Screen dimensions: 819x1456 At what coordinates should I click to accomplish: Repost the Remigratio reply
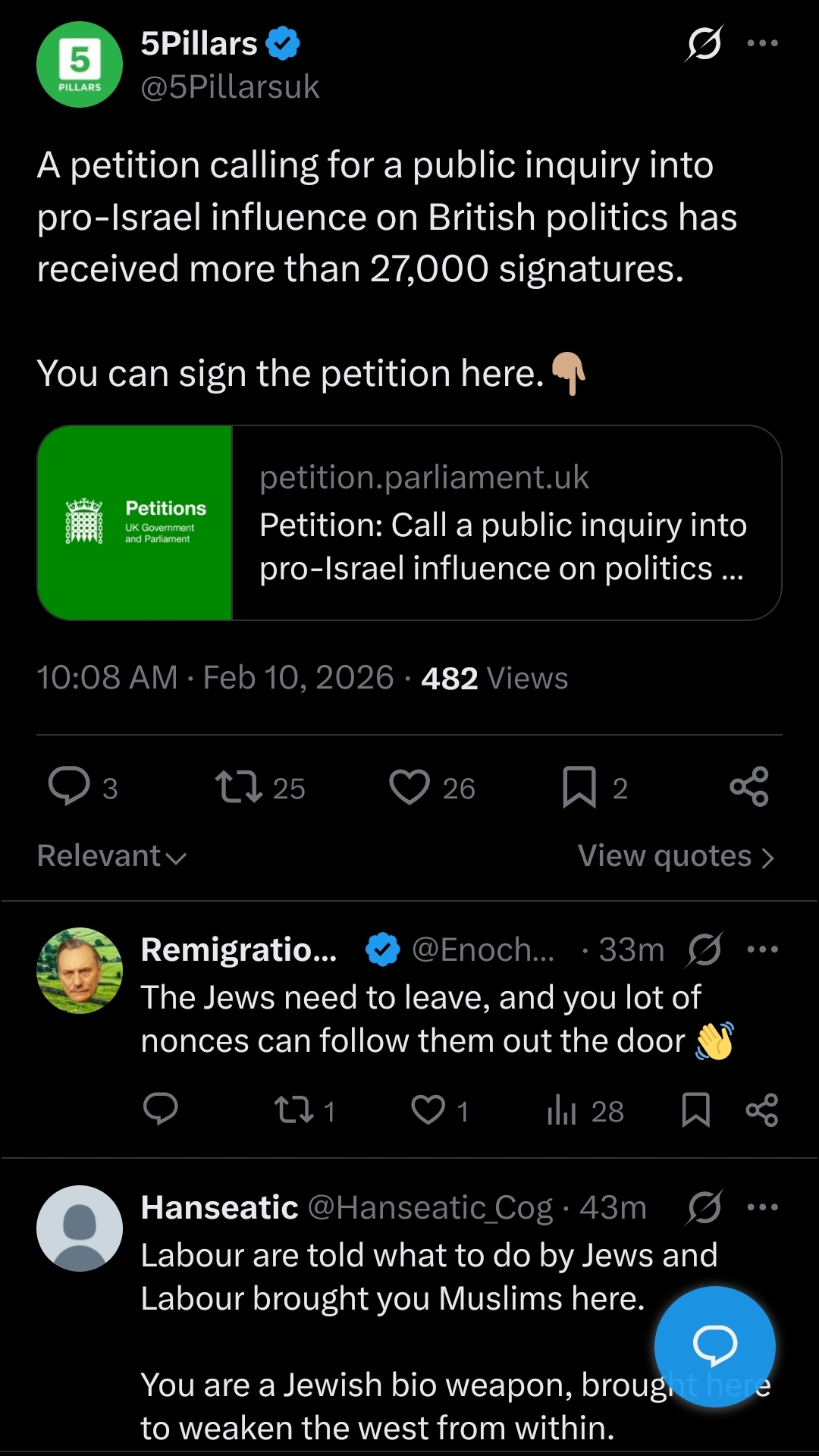point(294,1110)
